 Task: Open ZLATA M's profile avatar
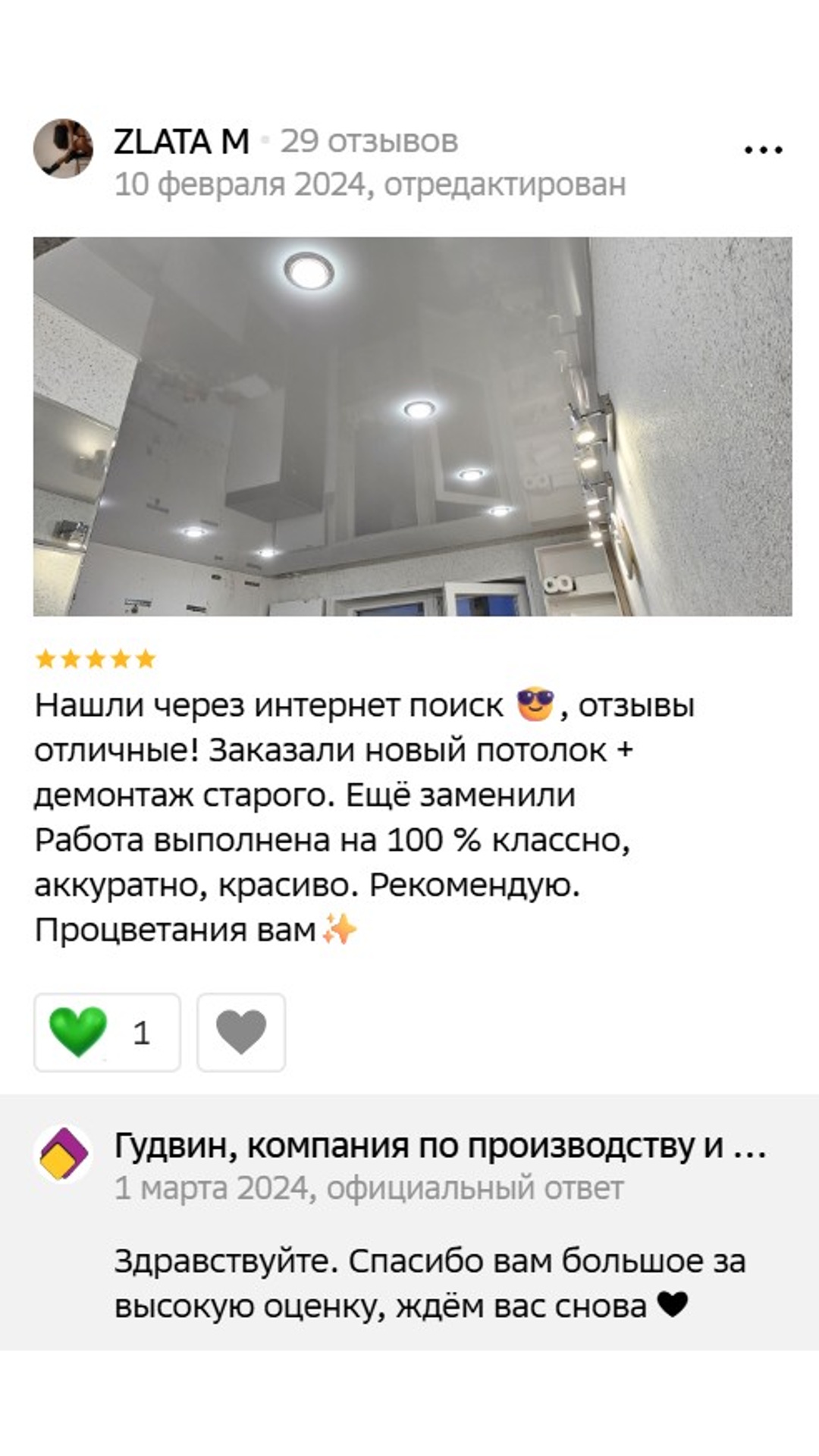tap(63, 149)
